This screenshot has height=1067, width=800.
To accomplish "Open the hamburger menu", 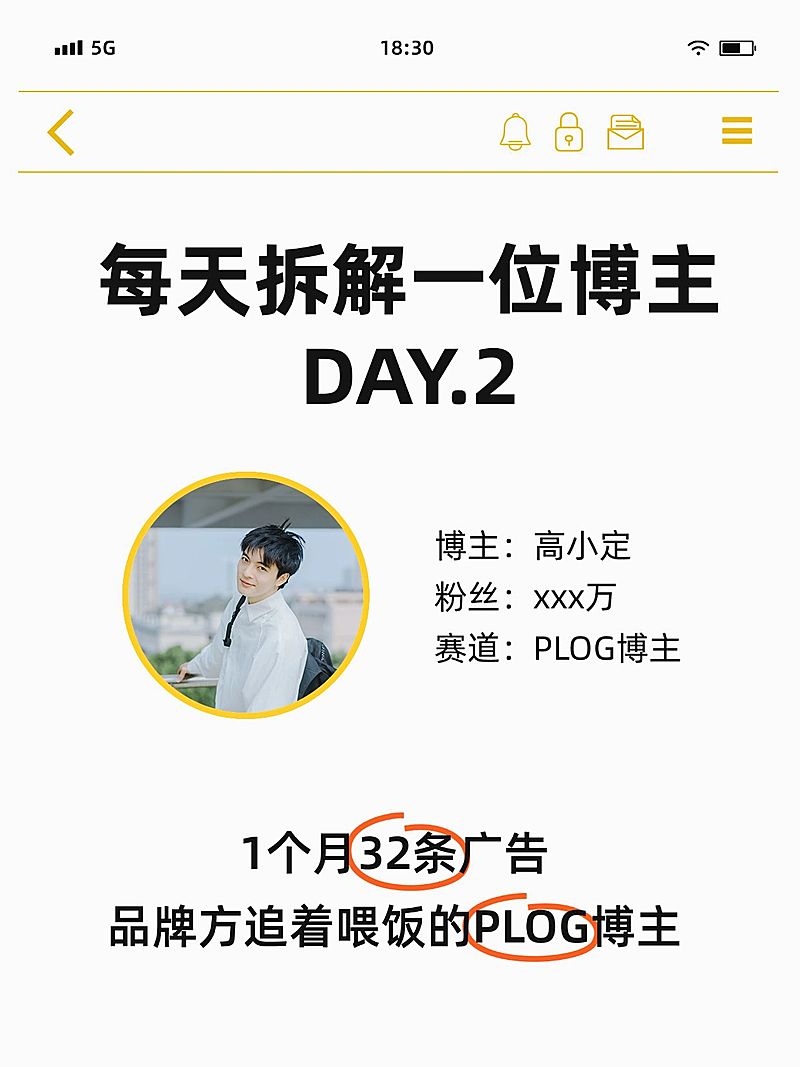I will point(736,132).
